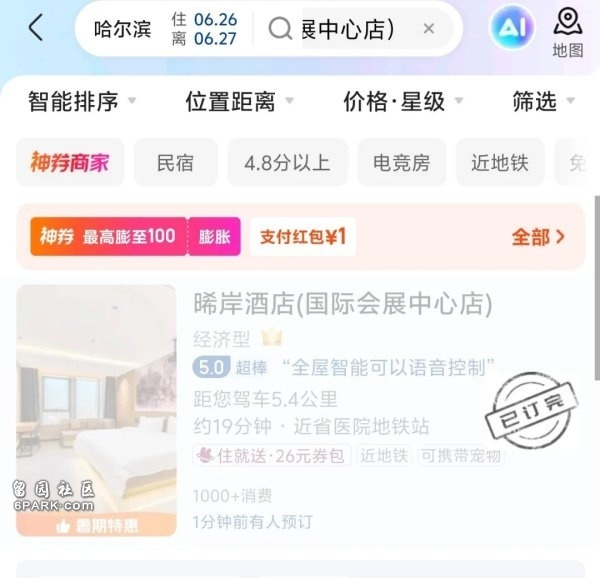Screen dimensions: 600x578
Task: Open the AI assistant
Action: click(512, 28)
